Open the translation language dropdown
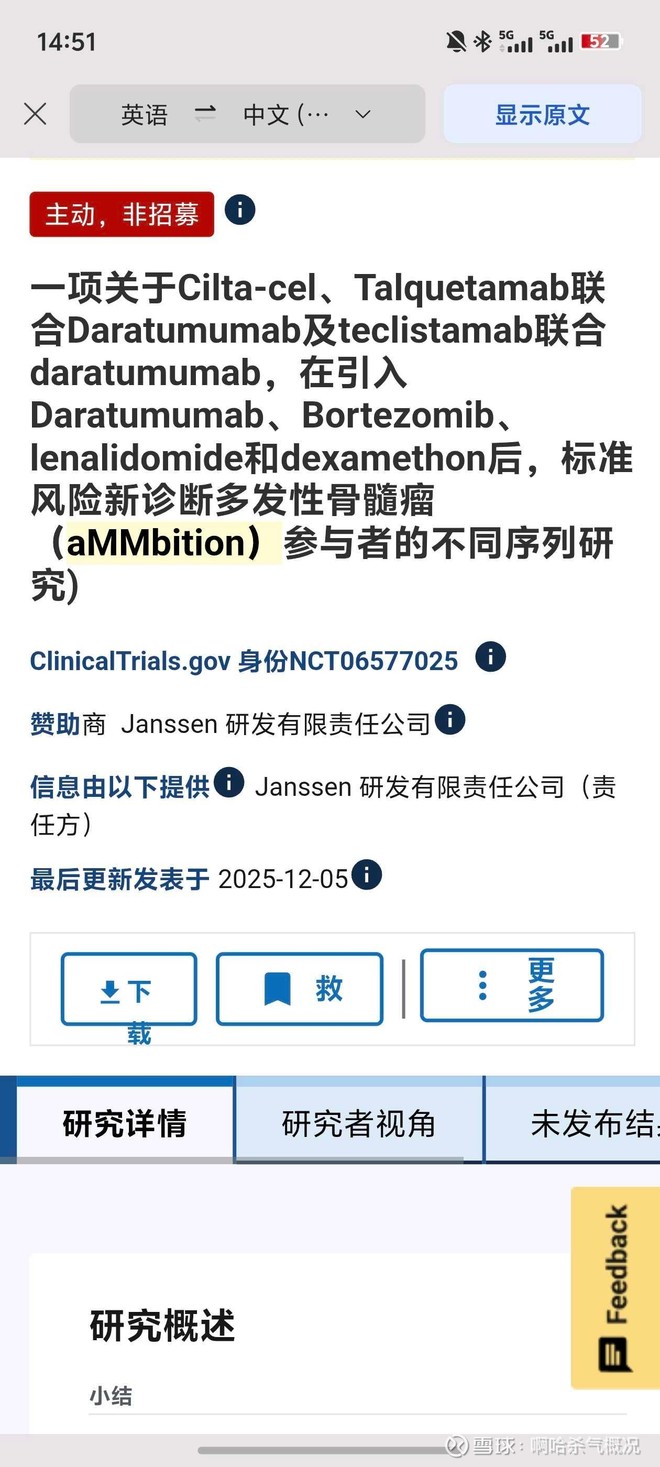Viewport: 660px width, 1467px height. coord(362,114)
